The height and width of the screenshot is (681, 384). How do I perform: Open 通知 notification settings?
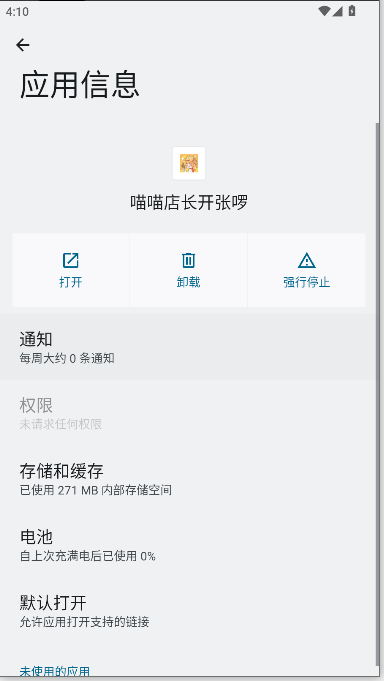[189, 347]
